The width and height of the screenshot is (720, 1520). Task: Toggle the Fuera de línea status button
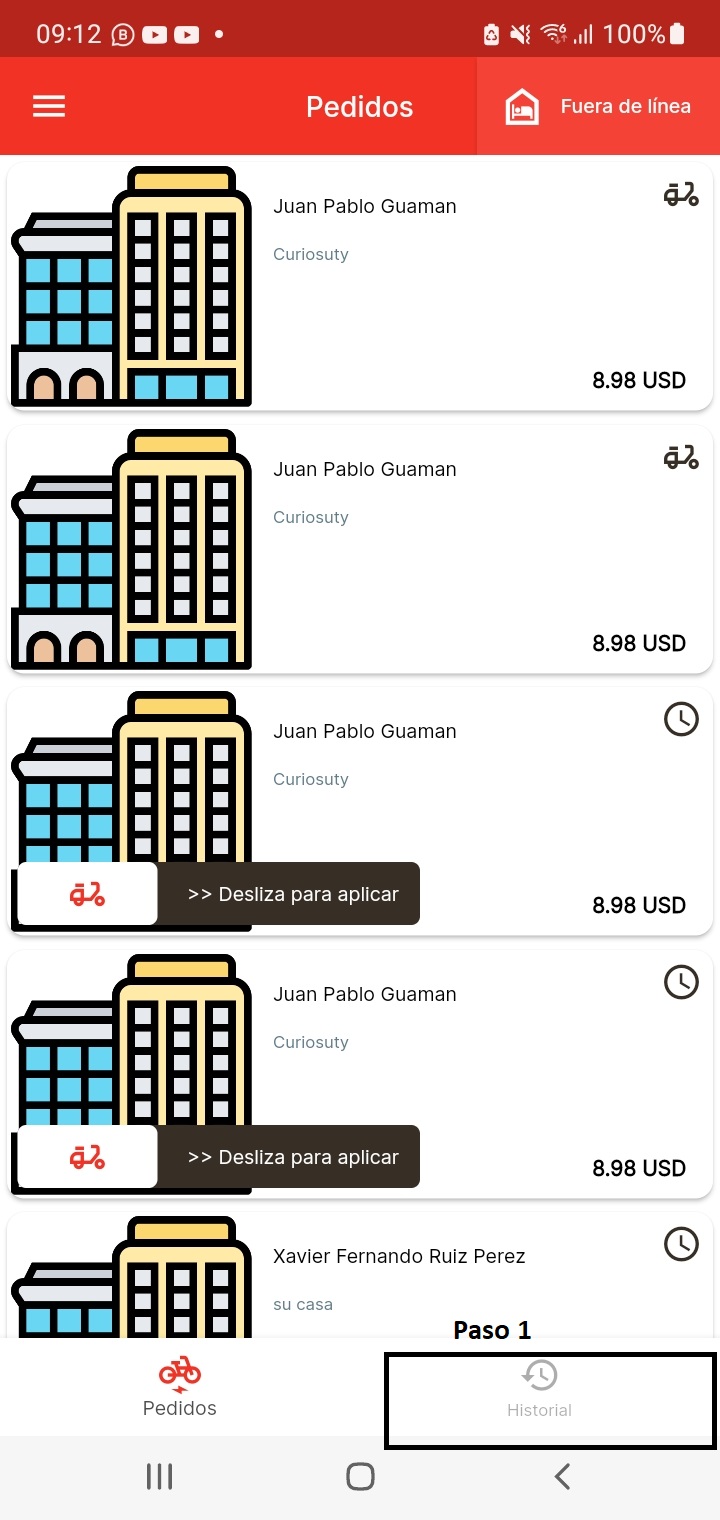(x=598, y=107)
